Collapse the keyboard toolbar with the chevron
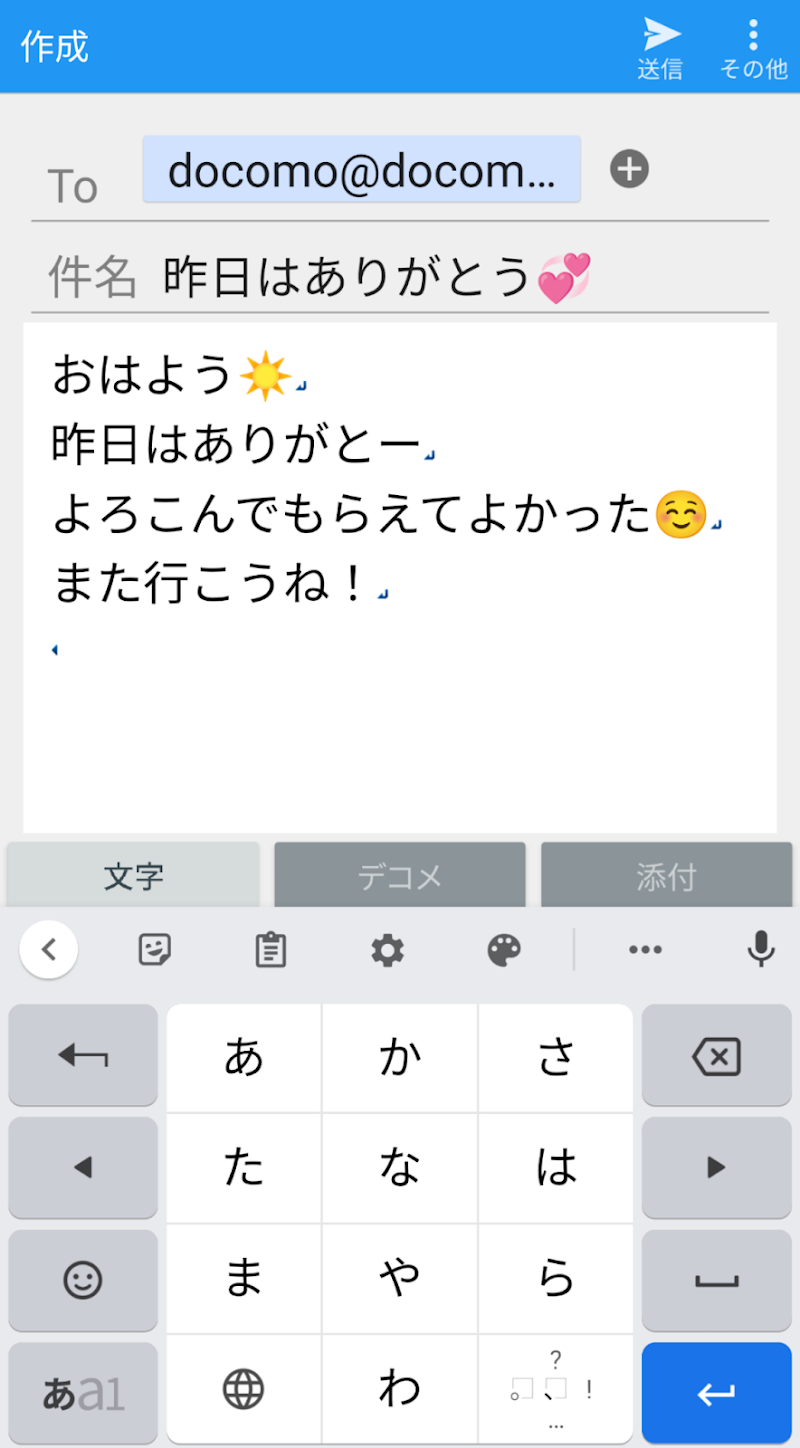The image size is (800, 1448). point(48,949)
